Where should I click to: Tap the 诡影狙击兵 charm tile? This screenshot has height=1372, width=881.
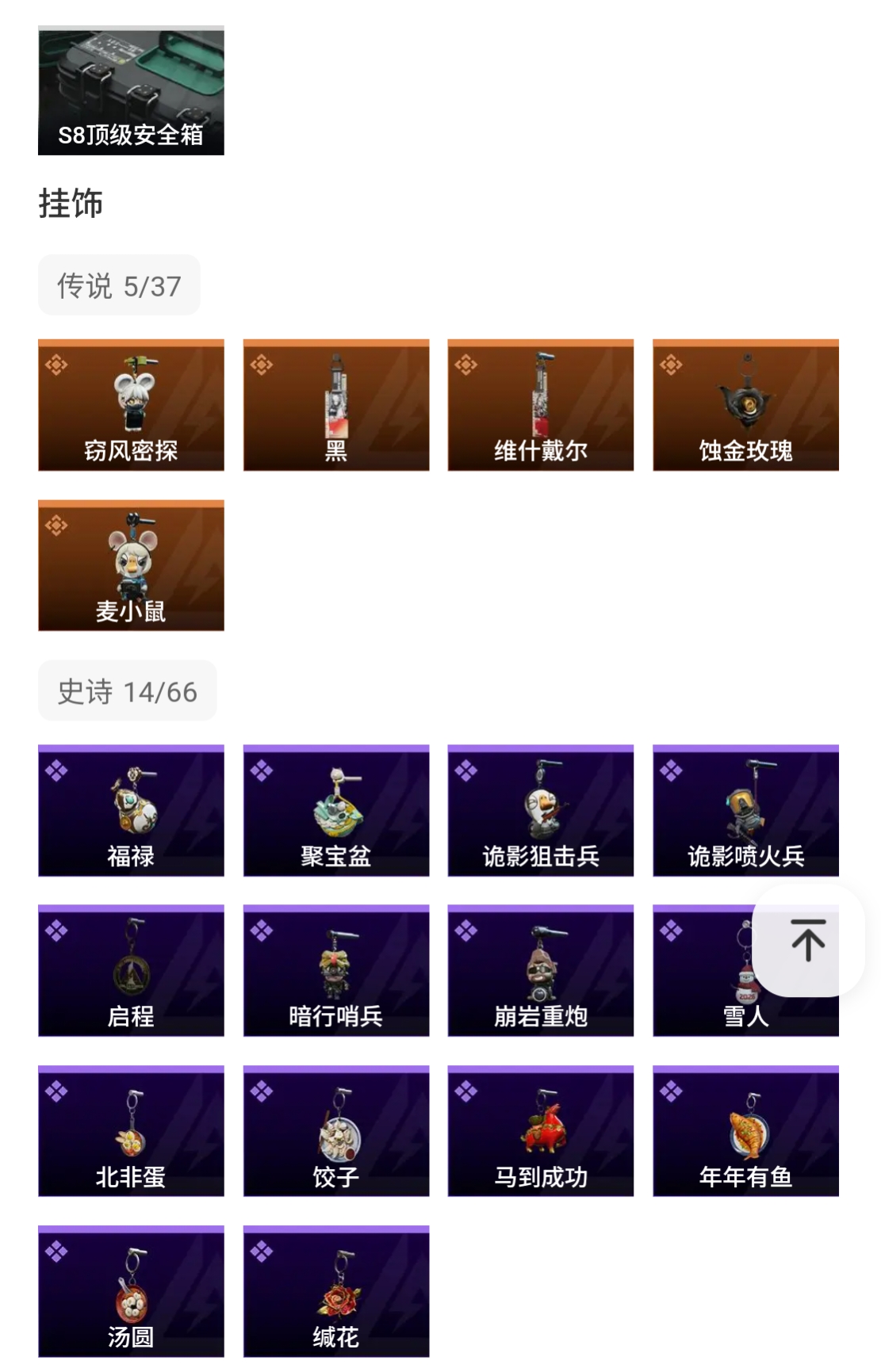540,810
